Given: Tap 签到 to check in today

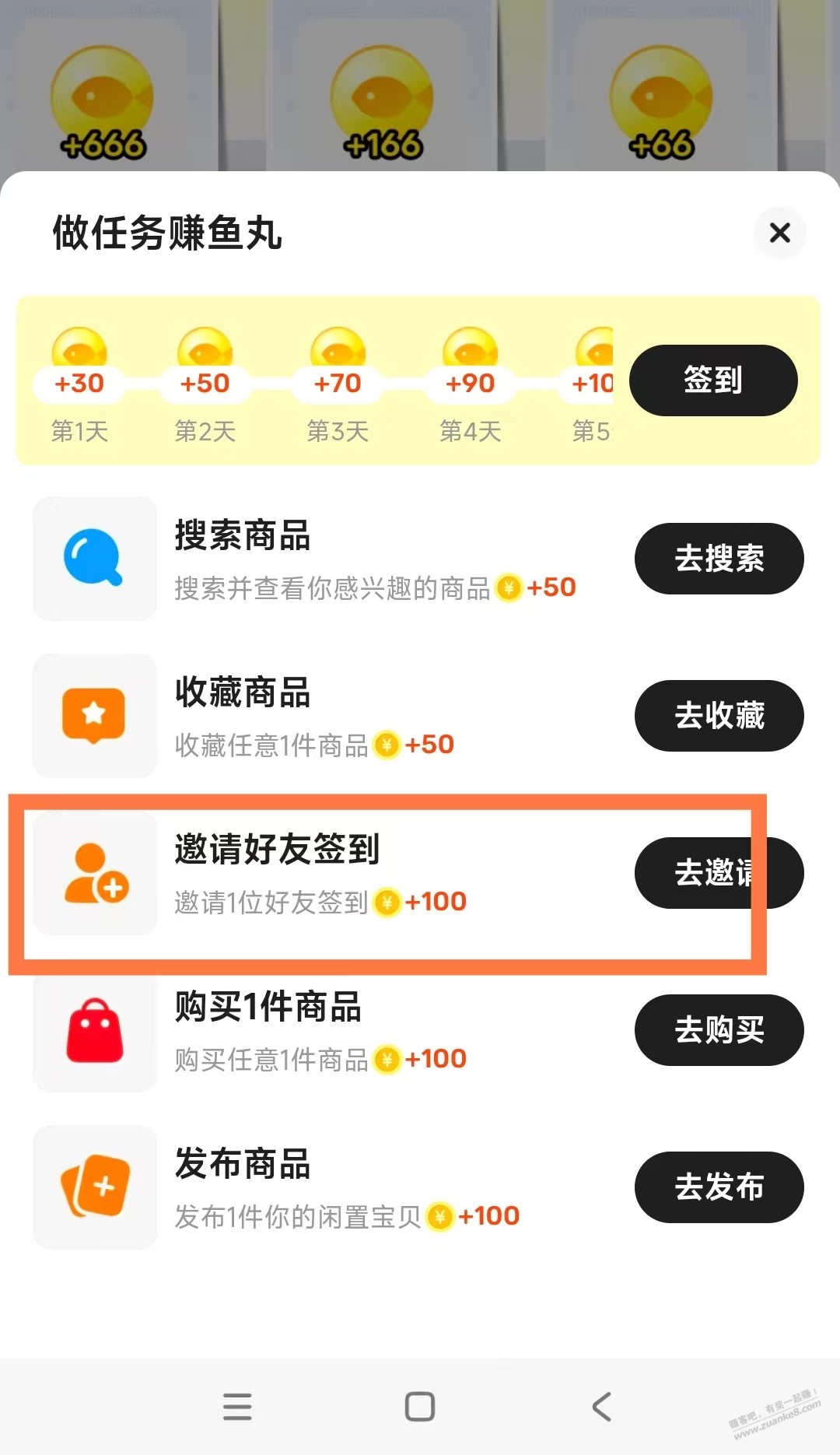Looking at the screenshot, I should 712,380.
